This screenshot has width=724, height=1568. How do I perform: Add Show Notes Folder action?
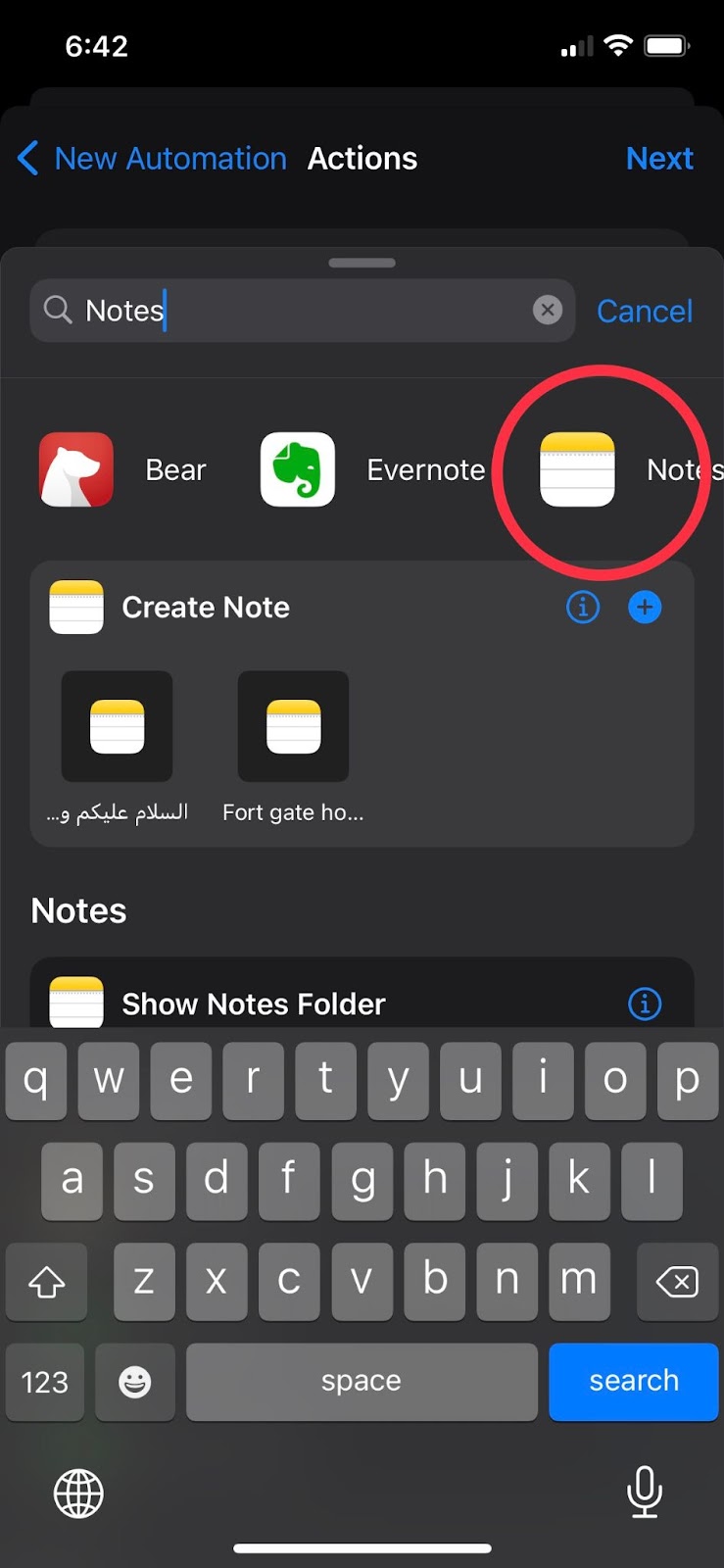pos(254,1004)
